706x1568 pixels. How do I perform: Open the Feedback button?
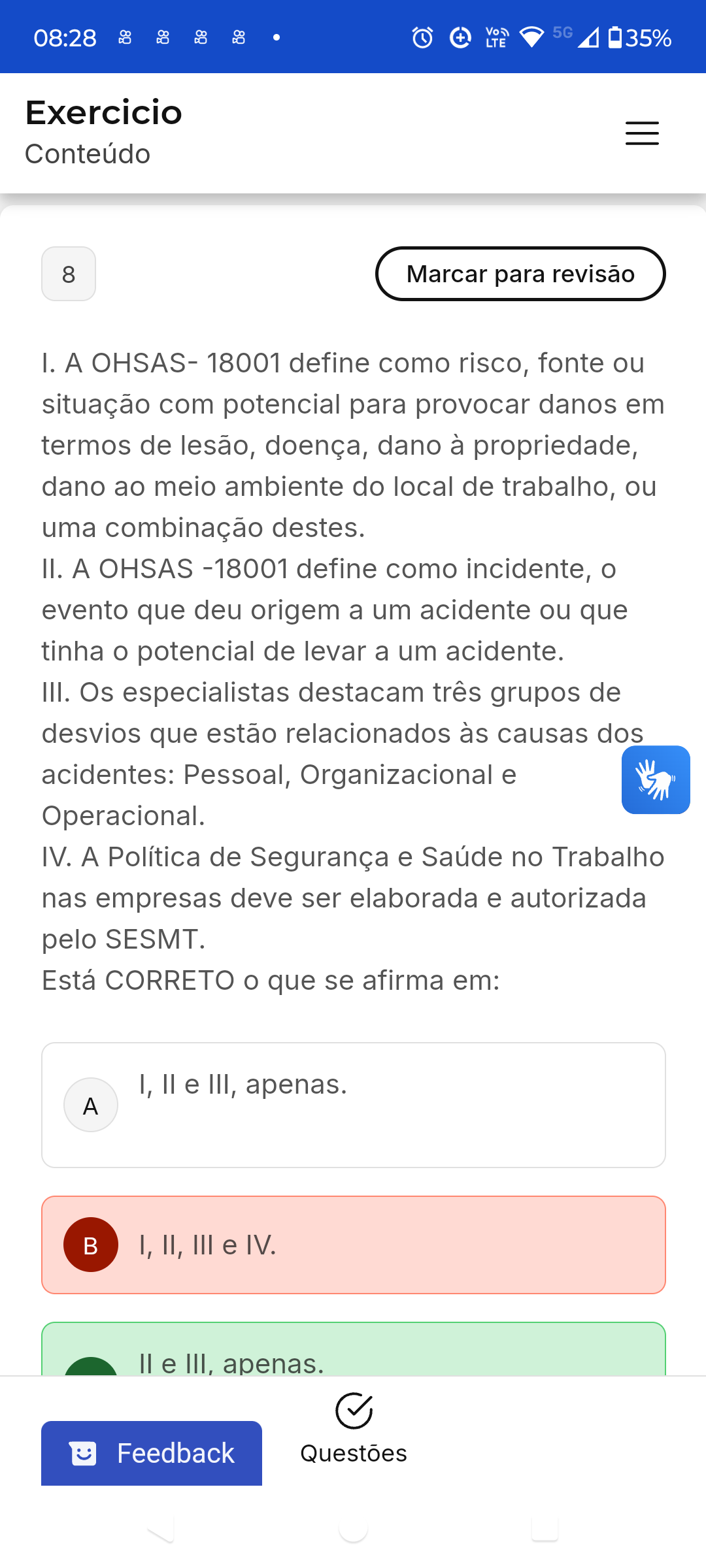pos(152,1453)
